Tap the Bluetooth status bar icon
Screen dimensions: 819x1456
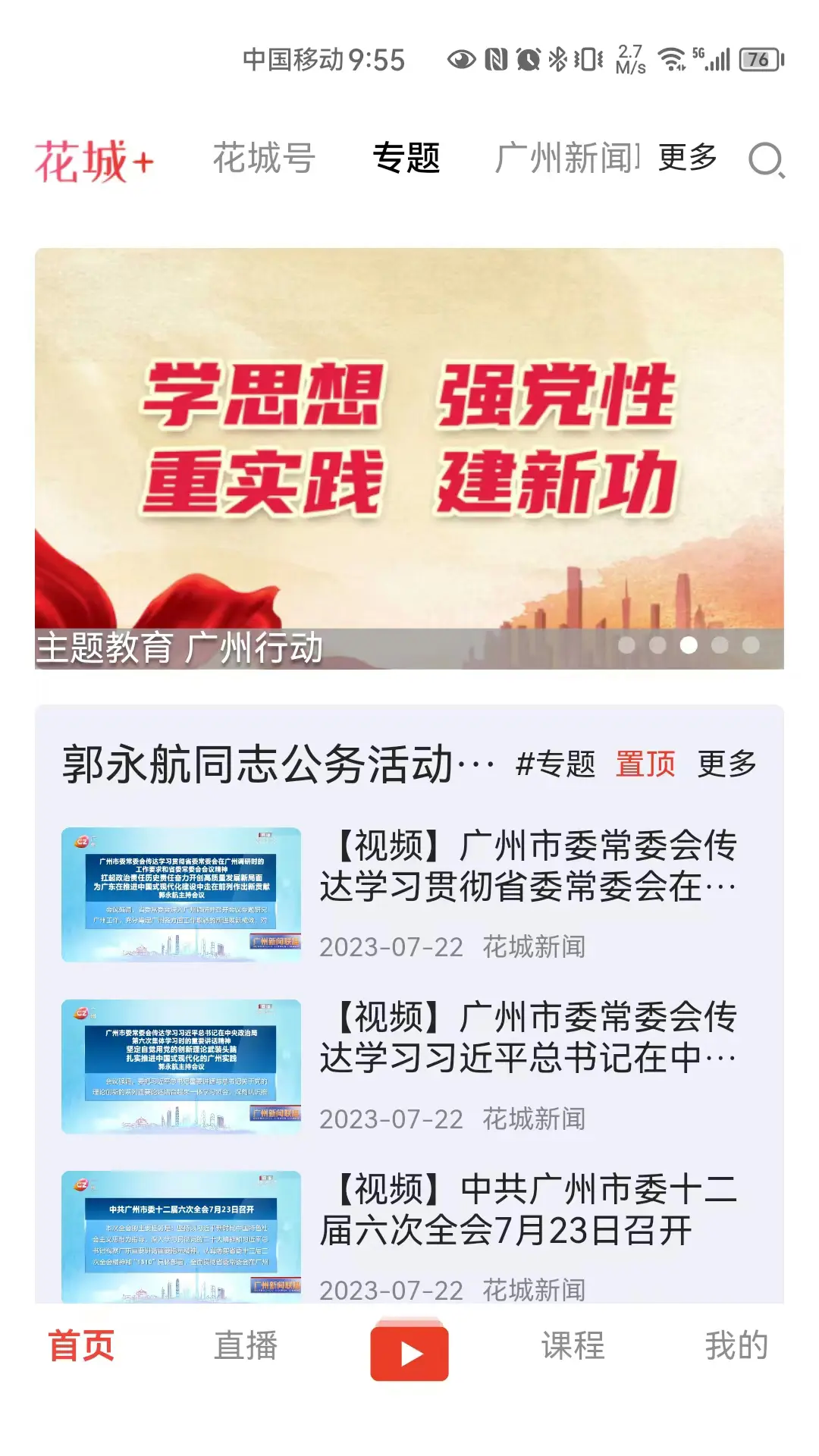pyautogui.click(x=557, y=57)
